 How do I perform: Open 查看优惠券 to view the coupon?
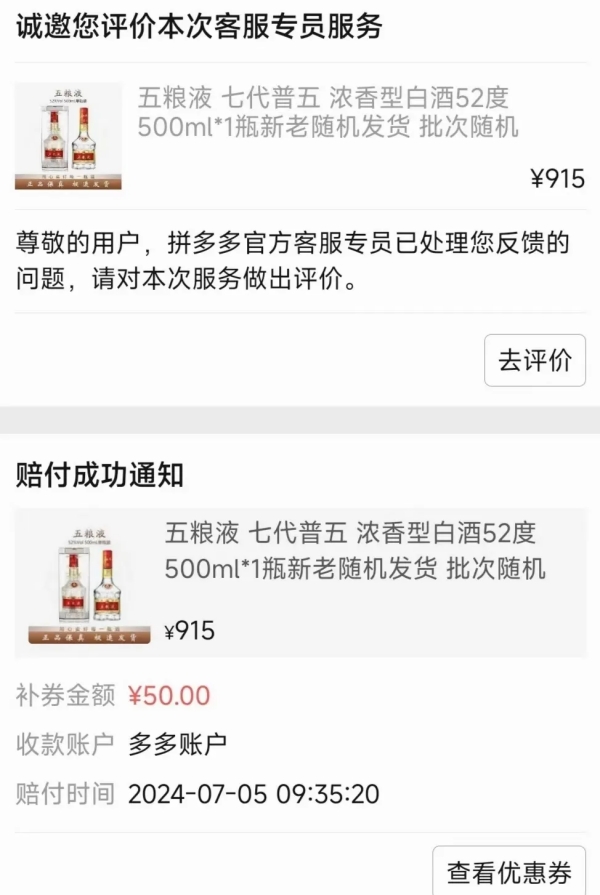[509, 872]
